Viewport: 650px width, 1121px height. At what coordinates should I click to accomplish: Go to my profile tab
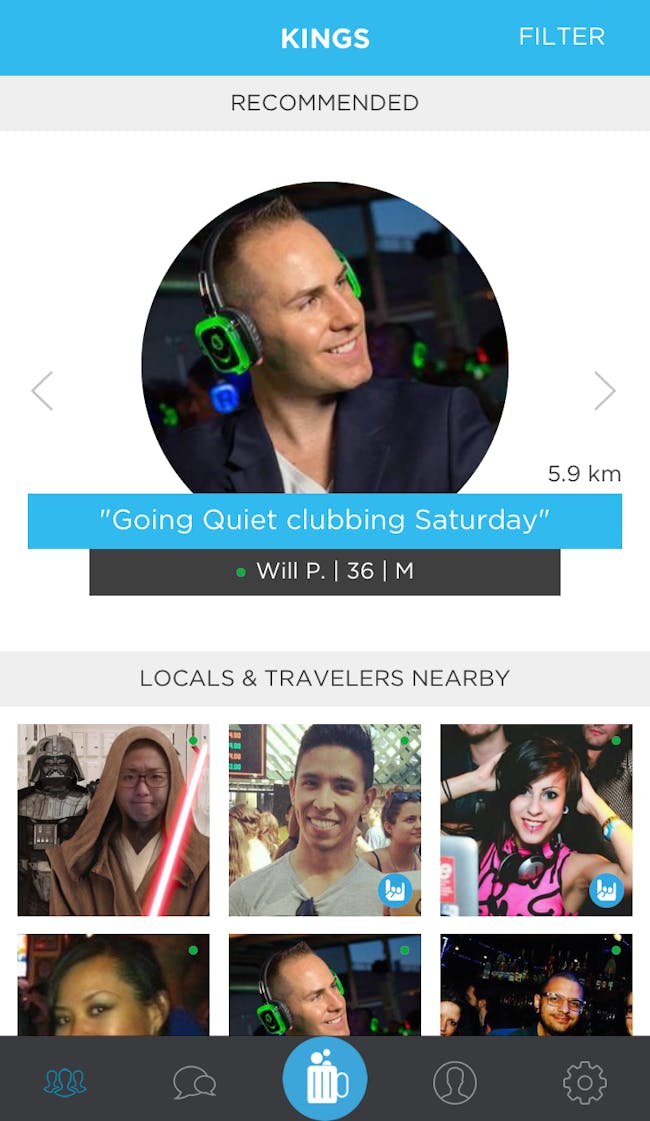click(455, 1081)
